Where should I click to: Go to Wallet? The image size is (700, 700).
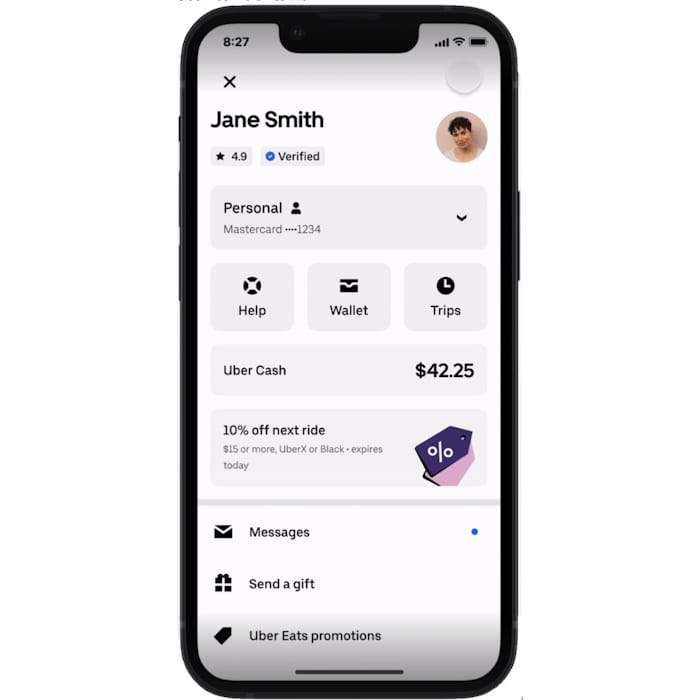coord(349,297)
